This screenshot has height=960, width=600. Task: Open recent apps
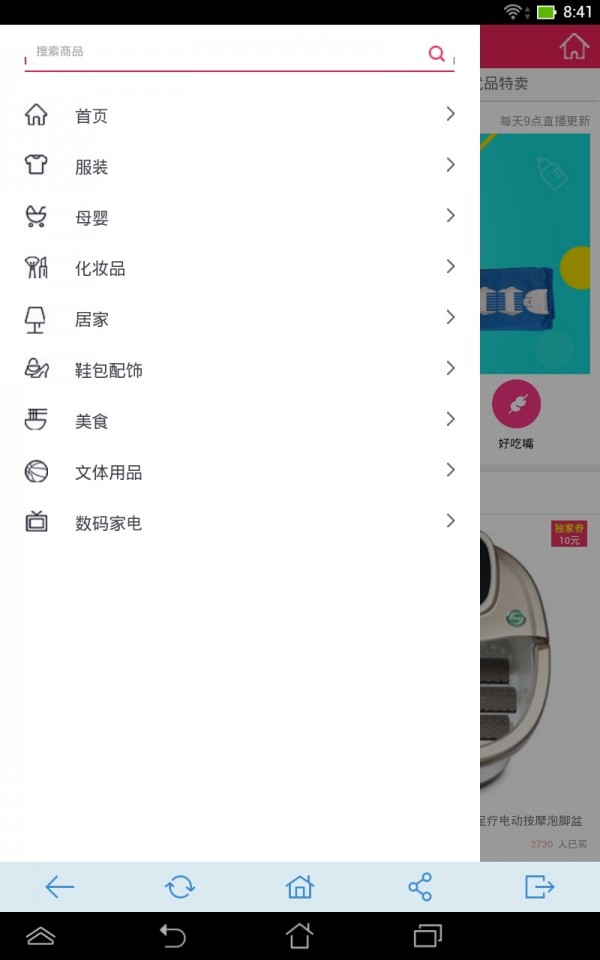point(427,936)
